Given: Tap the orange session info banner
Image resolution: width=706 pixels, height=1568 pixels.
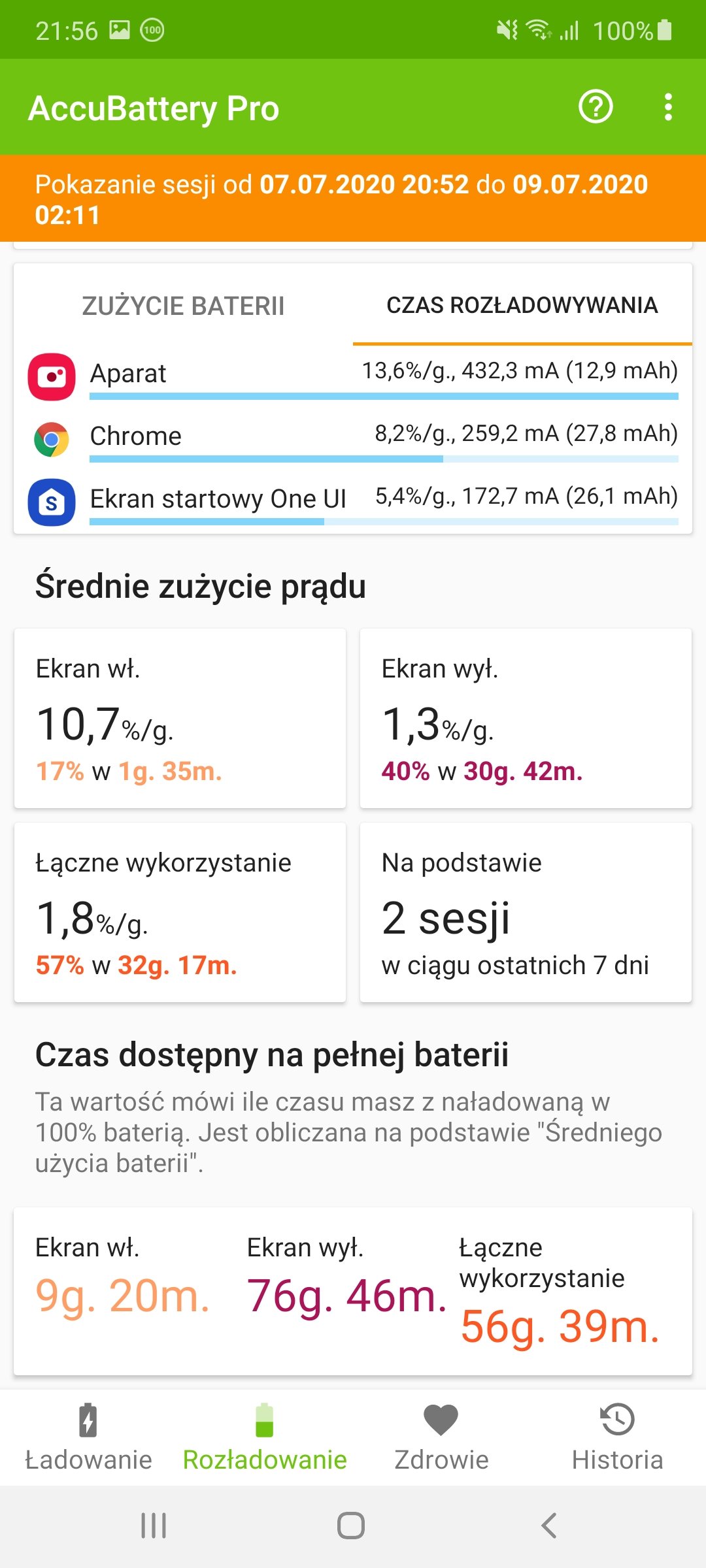Looking at the screenshot, I should click(353, 199).
